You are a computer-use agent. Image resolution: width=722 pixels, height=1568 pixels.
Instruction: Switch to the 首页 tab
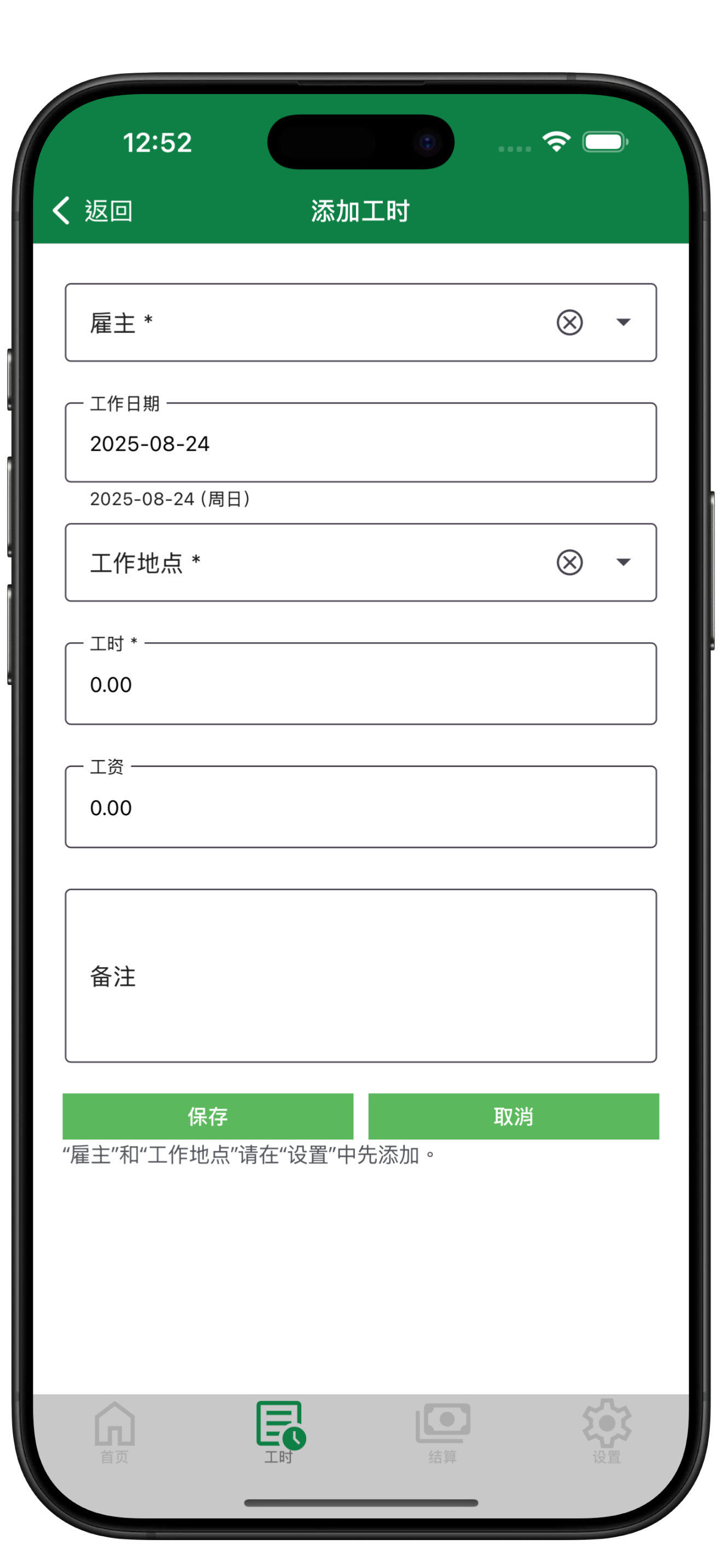click(114, 1432)
